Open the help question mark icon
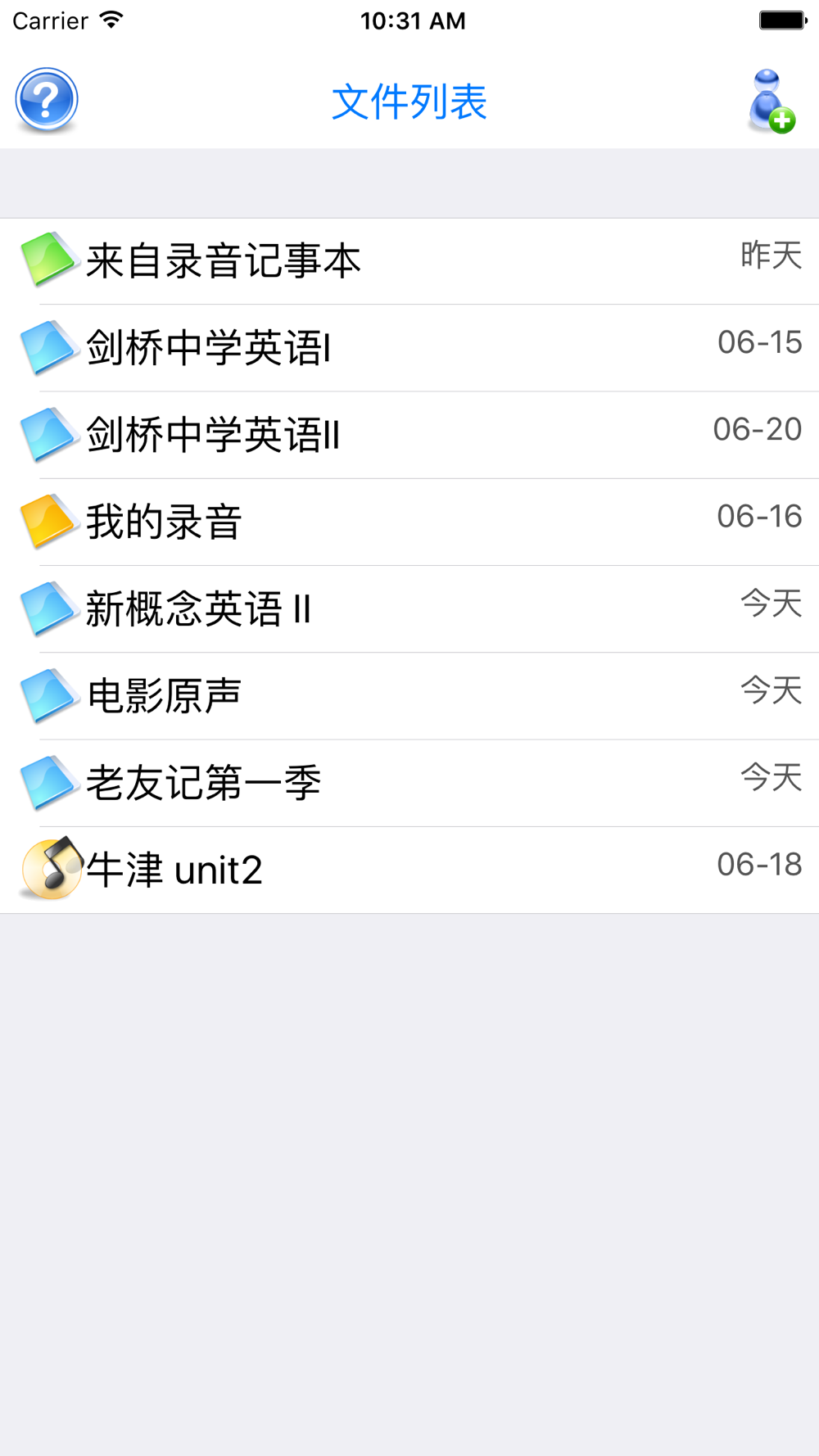 pyautogui.click(x=47, y=101)
